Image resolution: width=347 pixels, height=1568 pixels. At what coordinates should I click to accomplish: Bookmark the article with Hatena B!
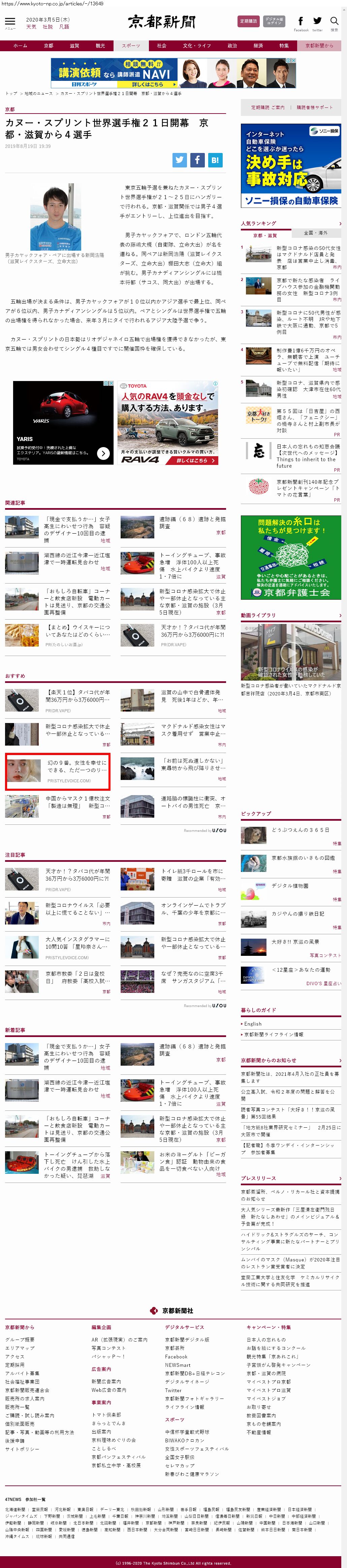[215, 160]
